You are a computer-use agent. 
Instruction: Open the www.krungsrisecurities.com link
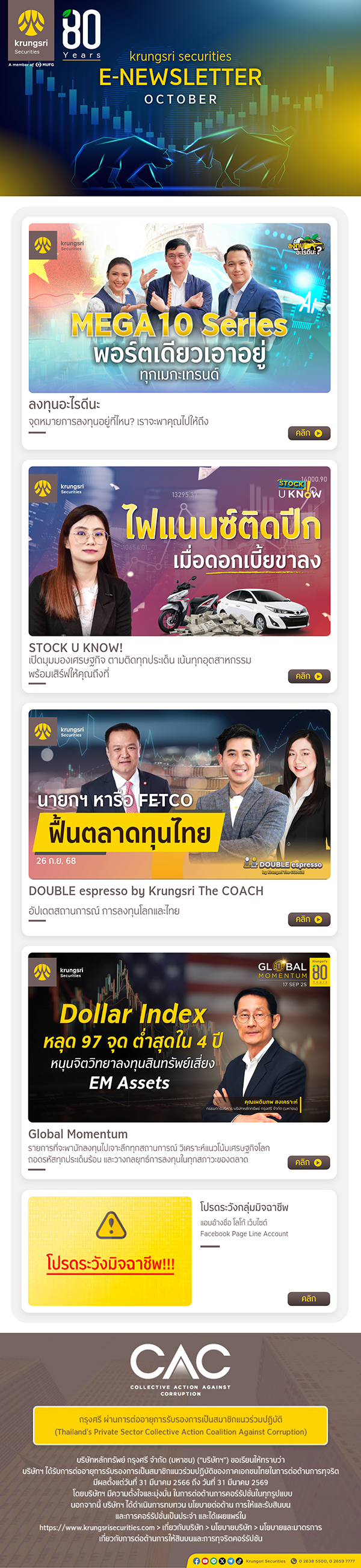tap(97, 1527)
